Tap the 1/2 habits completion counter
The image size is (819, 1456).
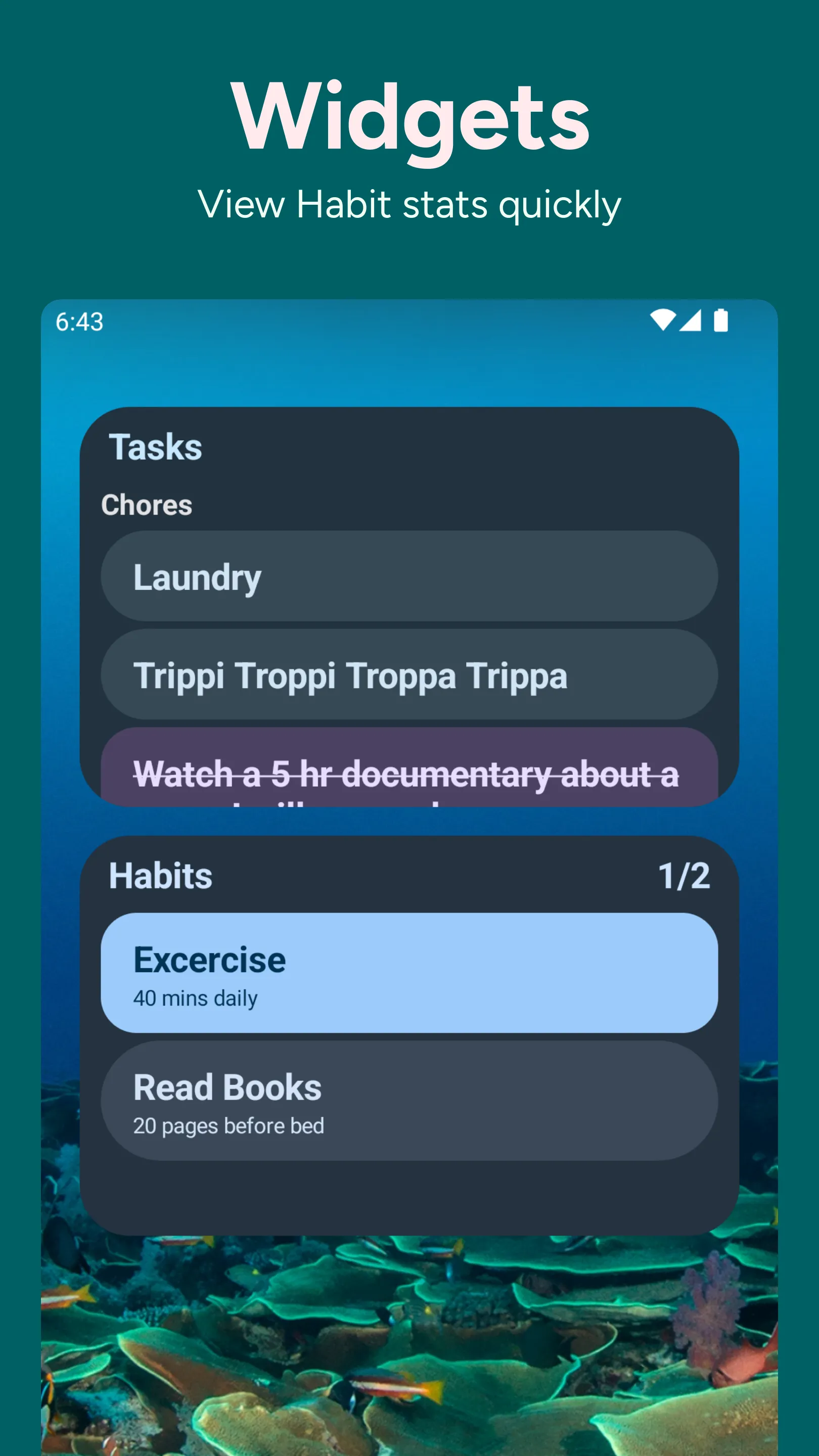tap(686, 876)
